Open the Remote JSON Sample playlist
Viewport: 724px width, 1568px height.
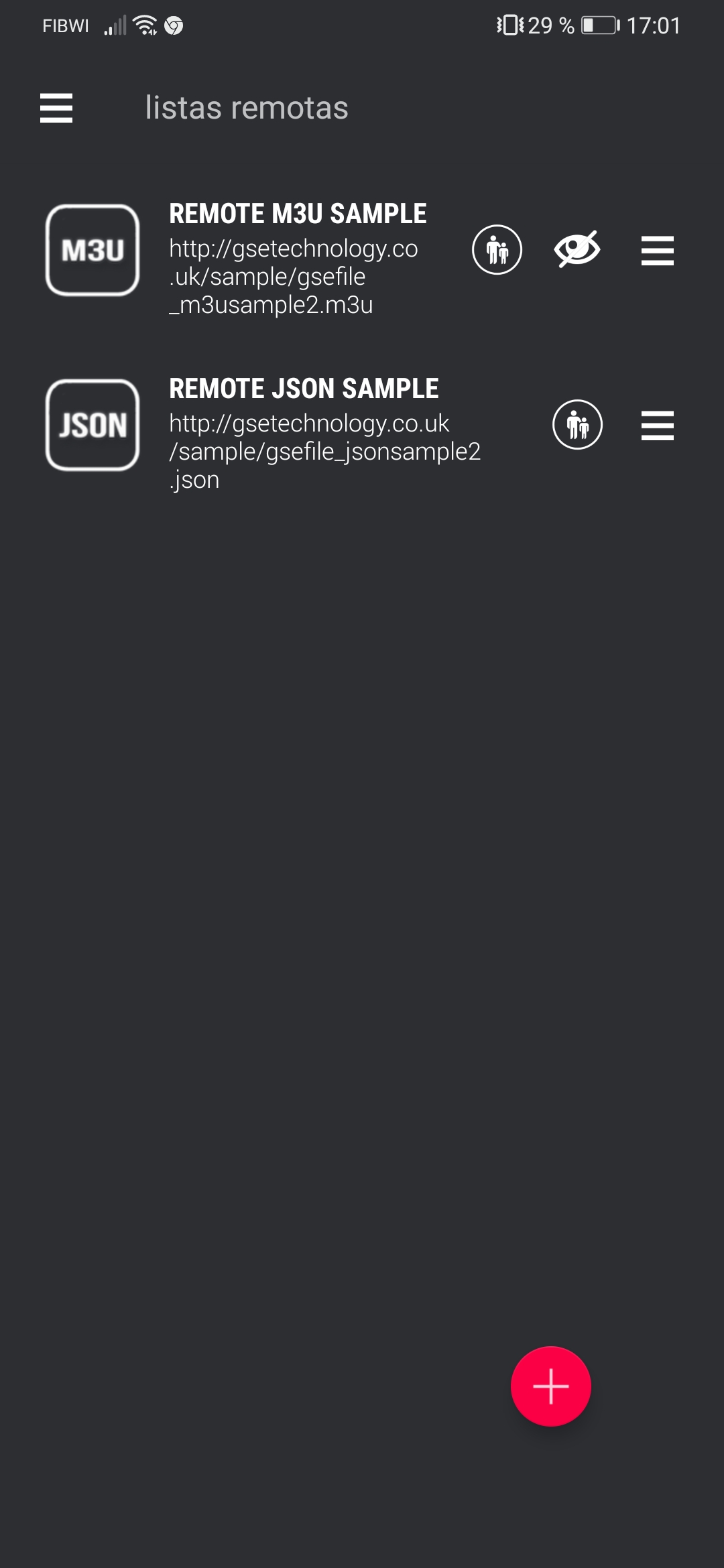tap(324, 433)
